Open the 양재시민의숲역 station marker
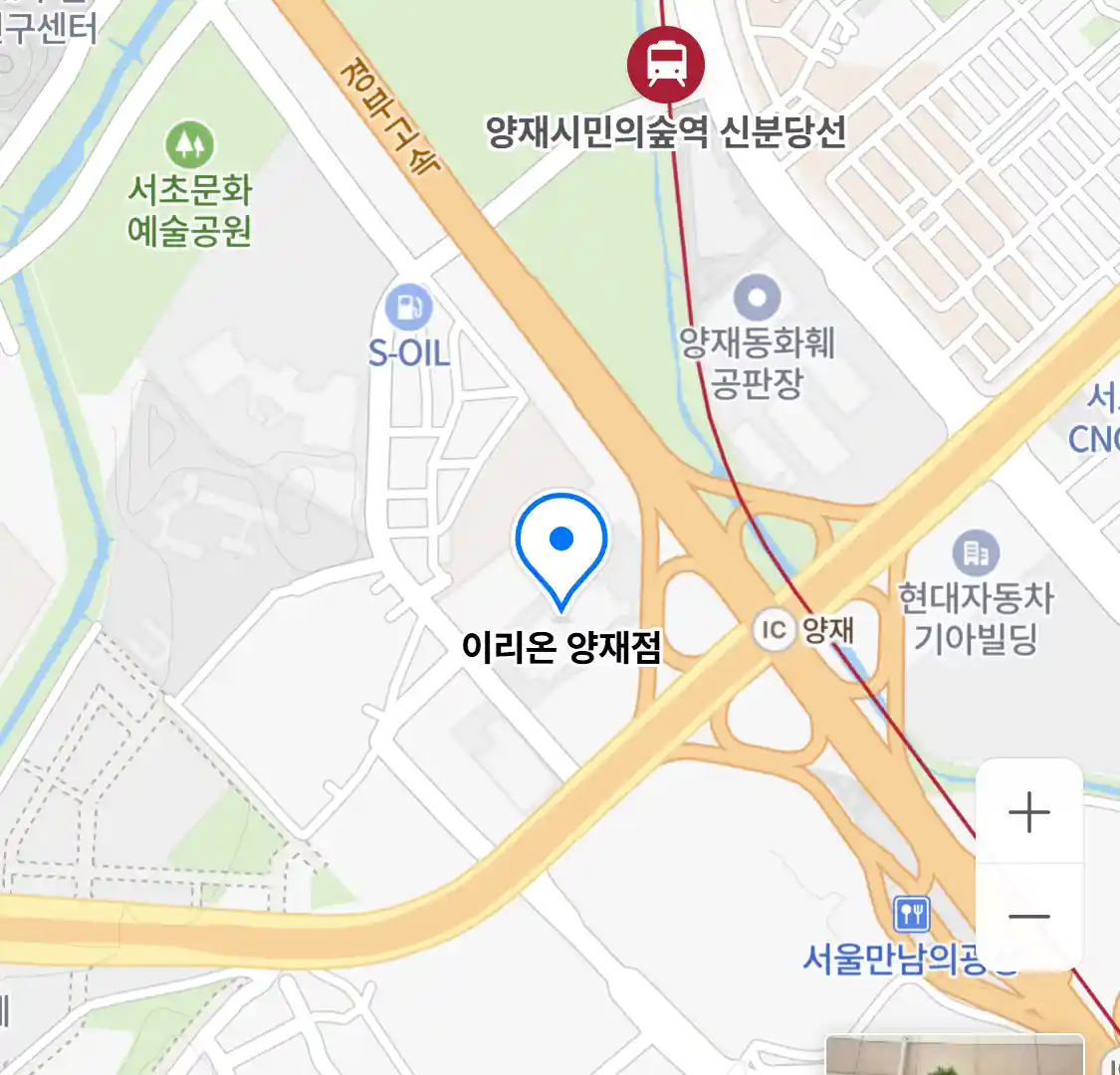The image size is (1120, 1075). (665, 65)
